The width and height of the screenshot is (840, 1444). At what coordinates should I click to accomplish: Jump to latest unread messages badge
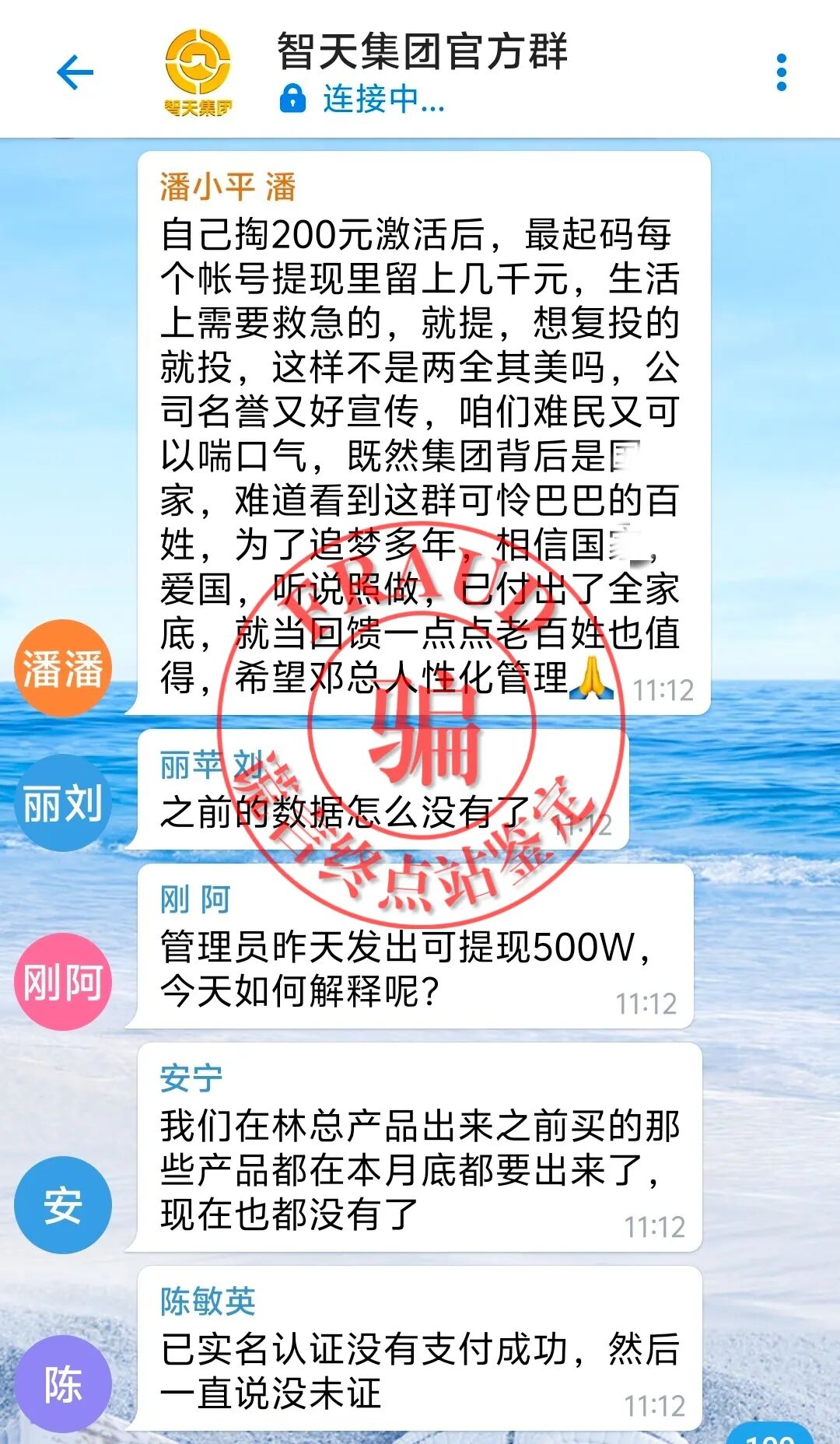coord(770,1435)
